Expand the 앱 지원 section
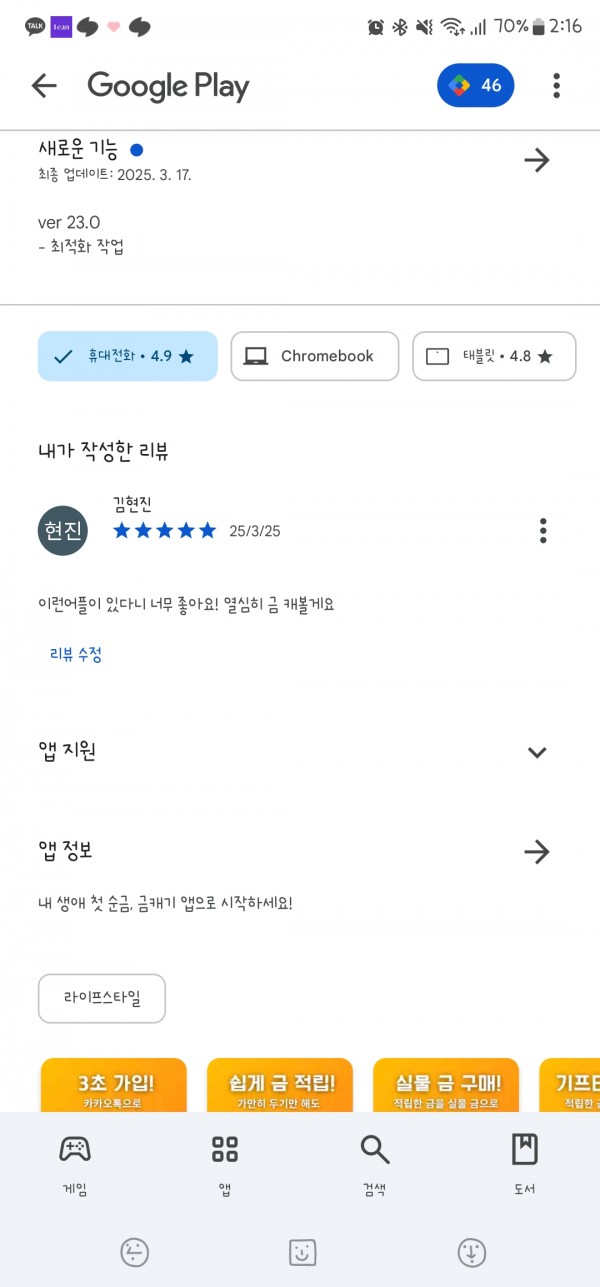 point(537,752)
